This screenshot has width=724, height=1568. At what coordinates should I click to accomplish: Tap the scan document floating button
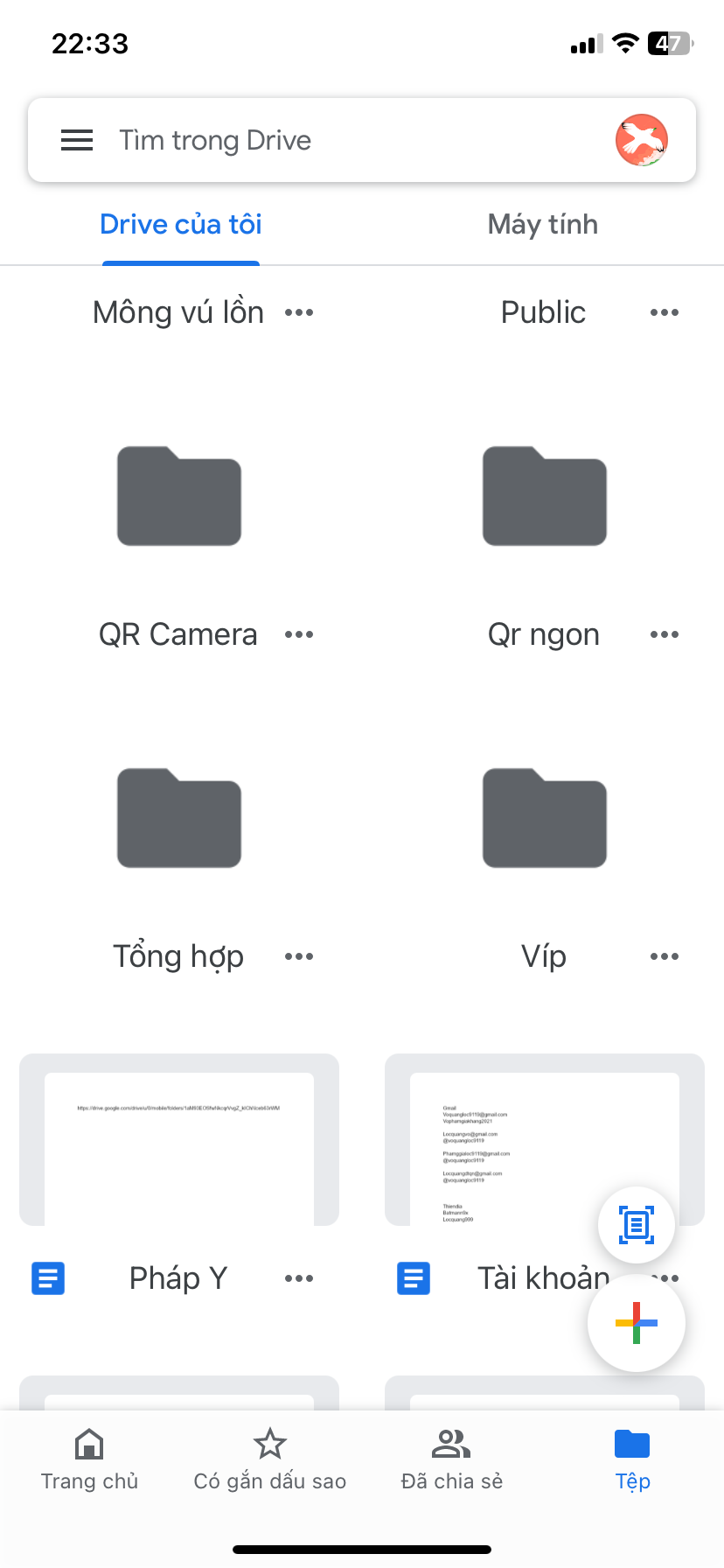click(x=637, y=1225)
